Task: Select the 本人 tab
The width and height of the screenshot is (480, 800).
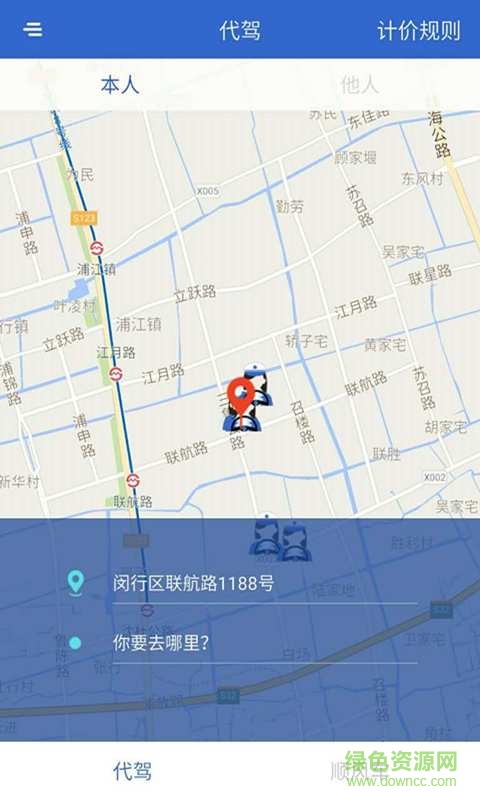Action: 120,85
